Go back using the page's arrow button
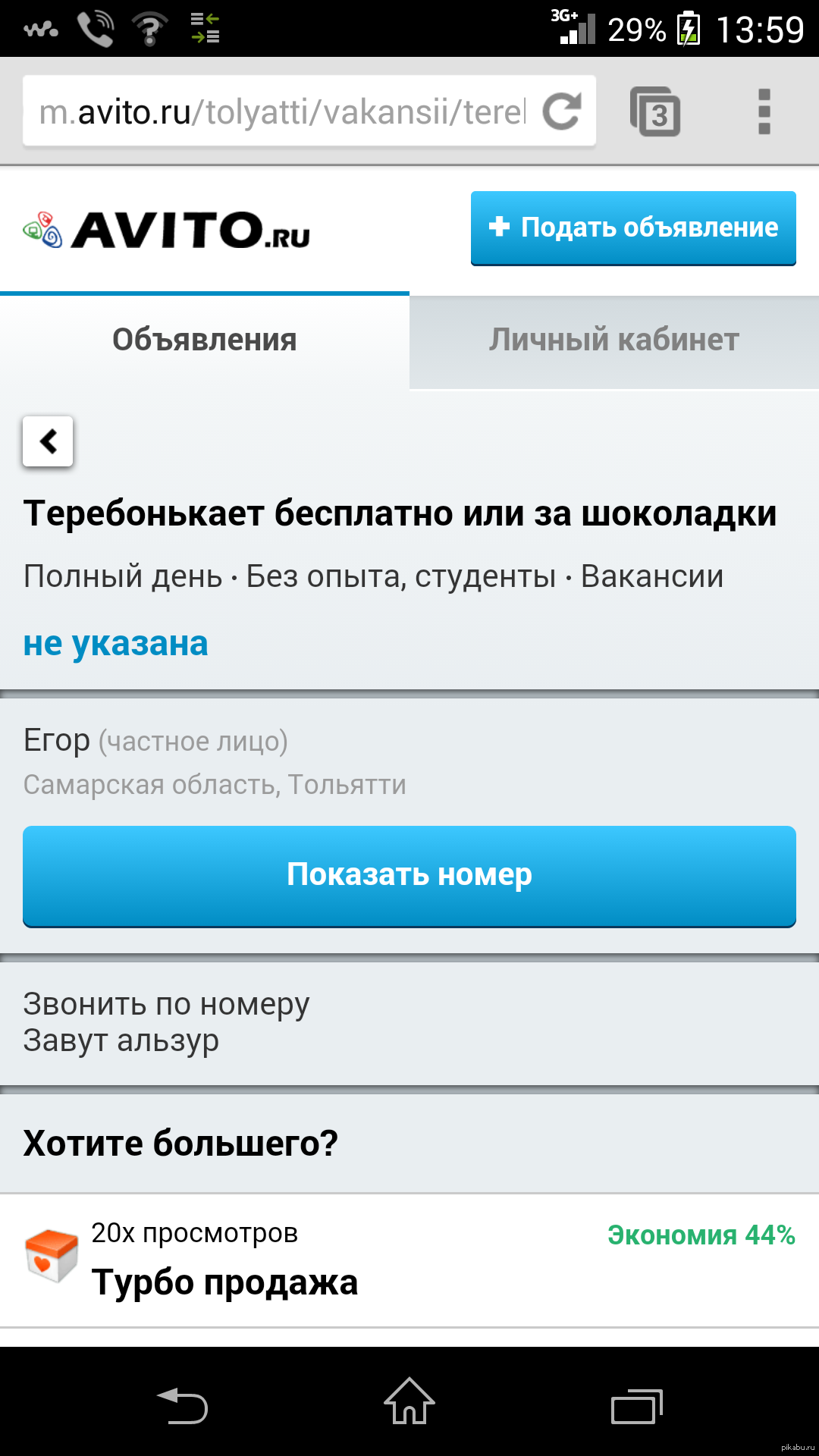 pyautogui.click(x=48, y=441)
